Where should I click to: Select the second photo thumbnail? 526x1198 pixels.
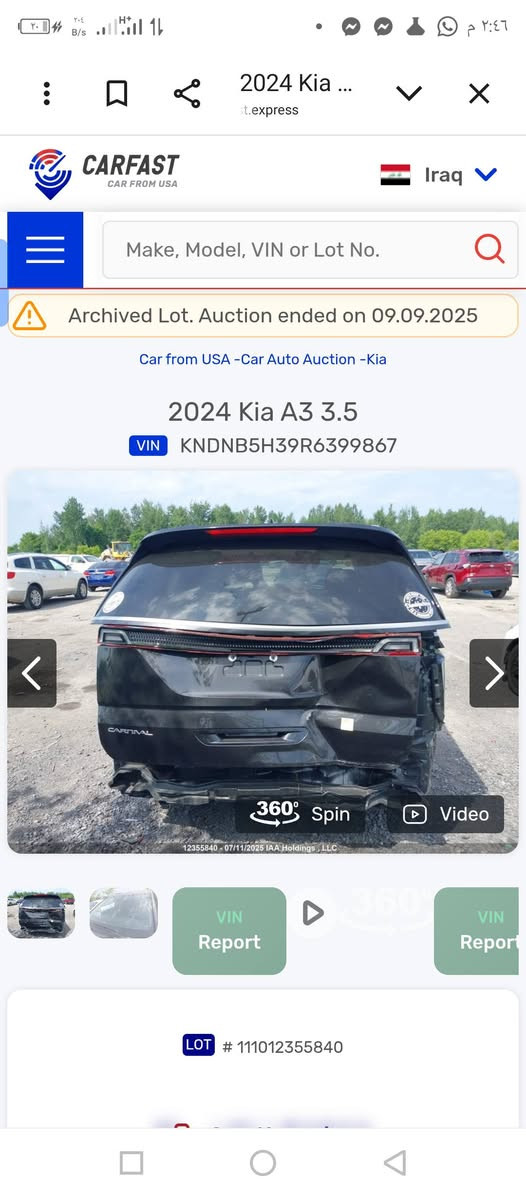(x=124, y=913)
